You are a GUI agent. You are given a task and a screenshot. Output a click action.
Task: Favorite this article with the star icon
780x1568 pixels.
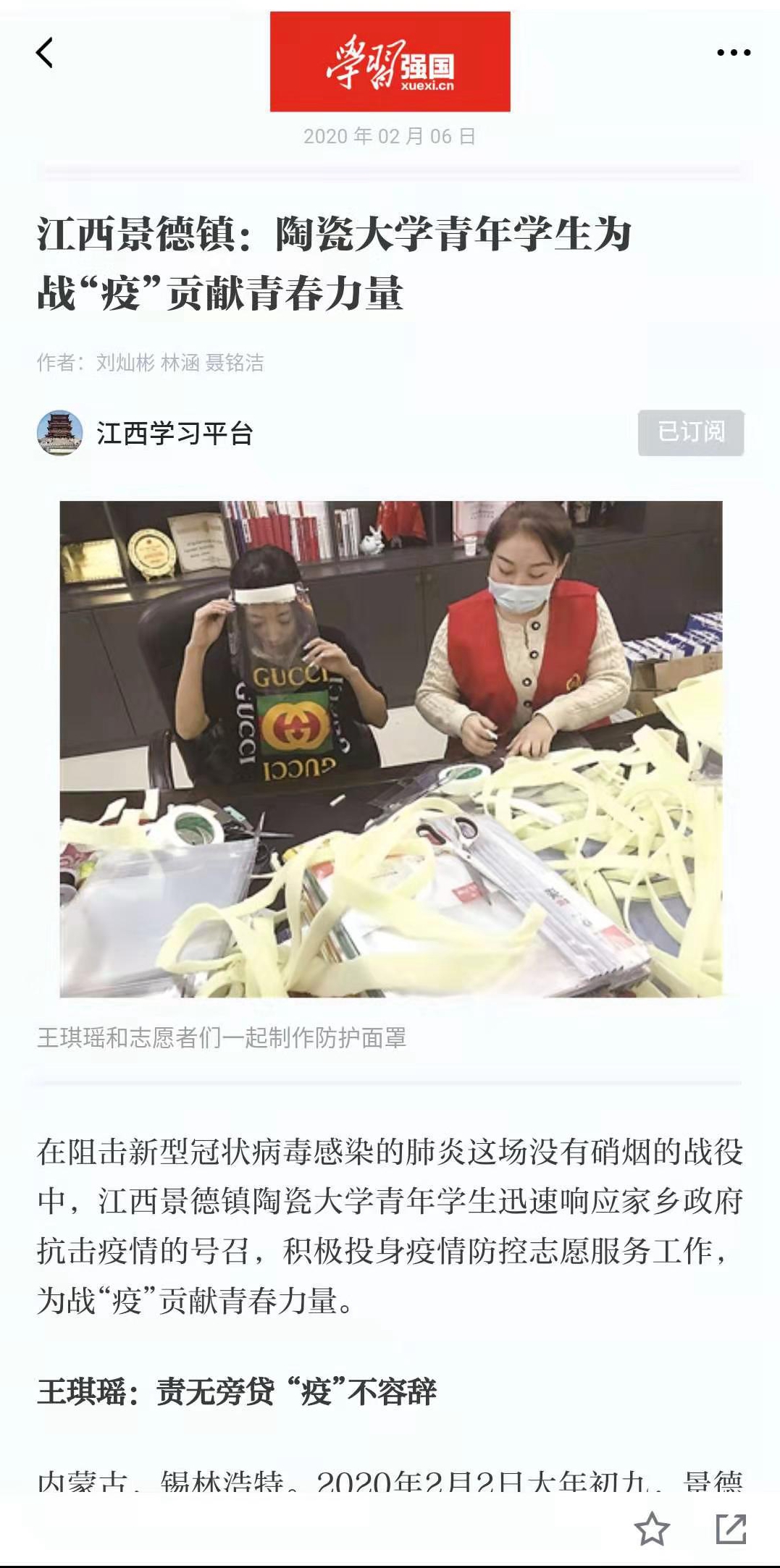click(651, 1528)
